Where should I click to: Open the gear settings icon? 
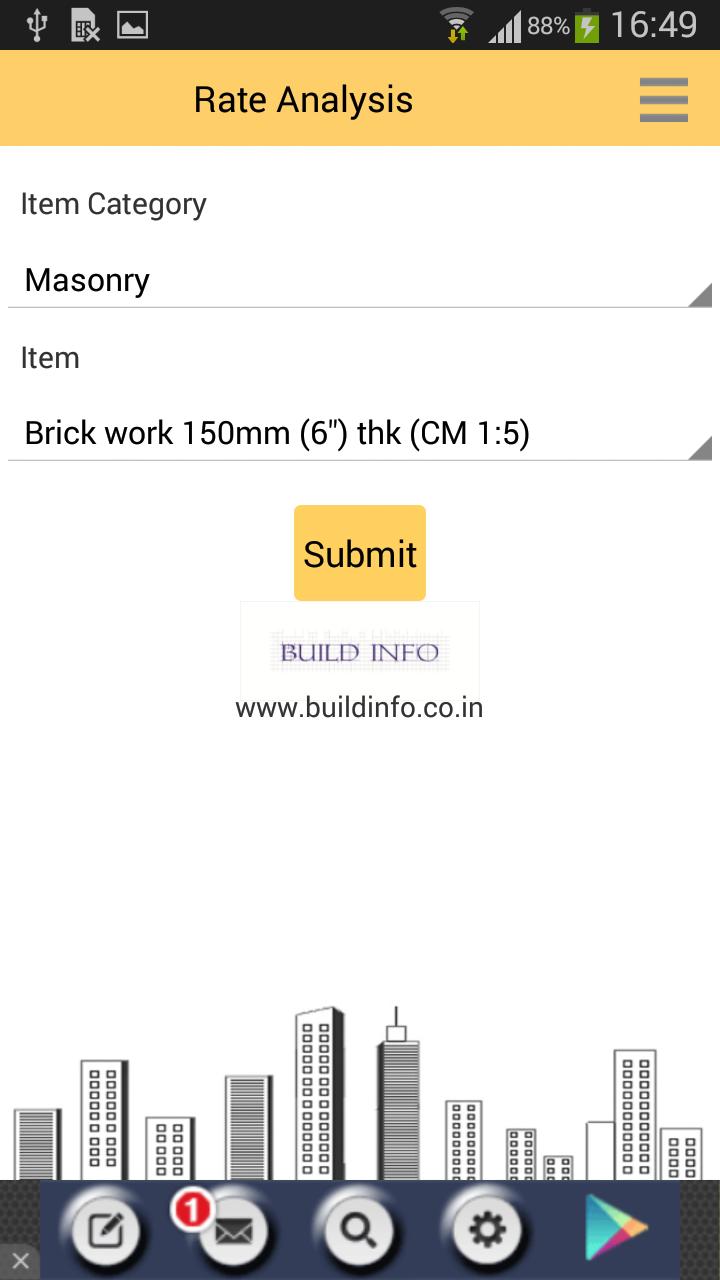pyautogui.click(x=487, y=1229)
